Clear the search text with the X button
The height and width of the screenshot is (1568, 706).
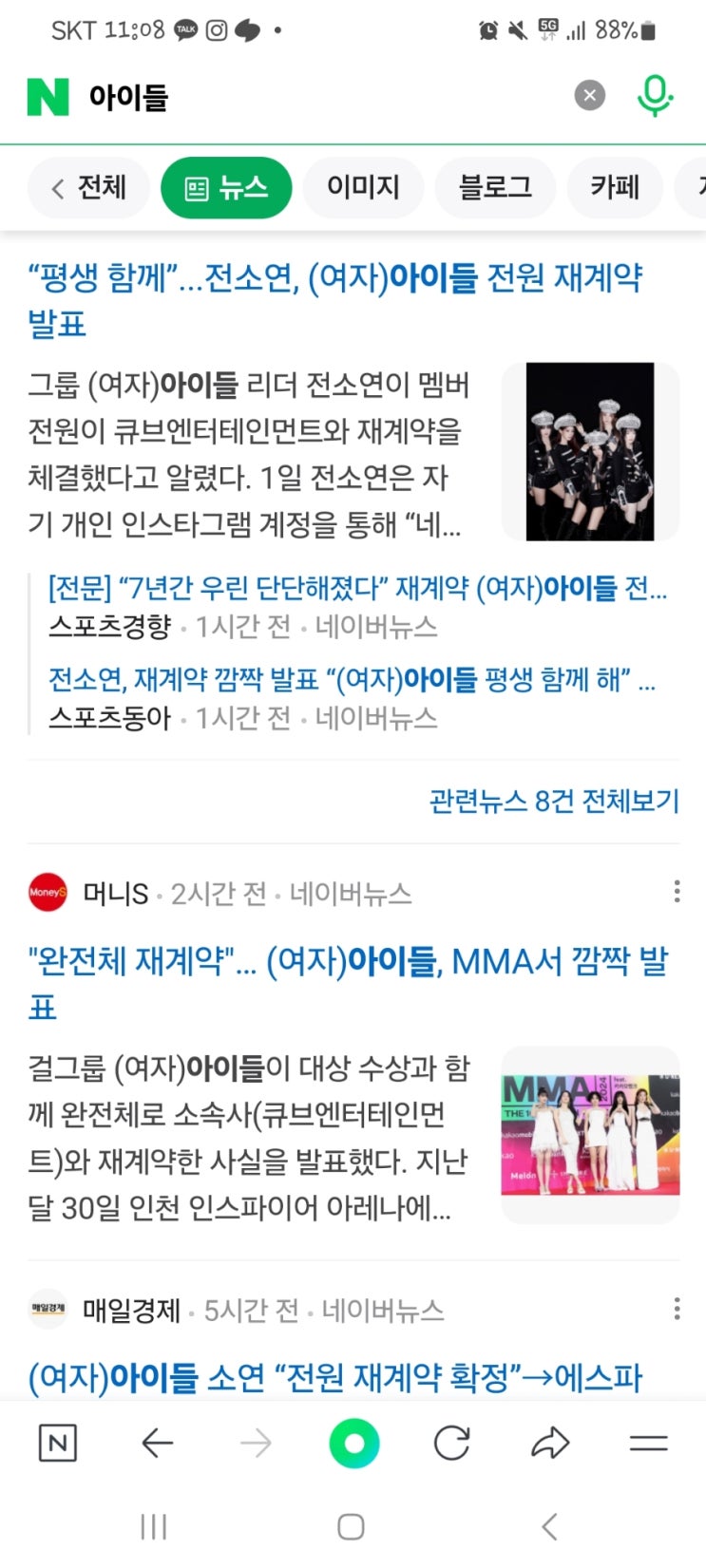[589, 95]
